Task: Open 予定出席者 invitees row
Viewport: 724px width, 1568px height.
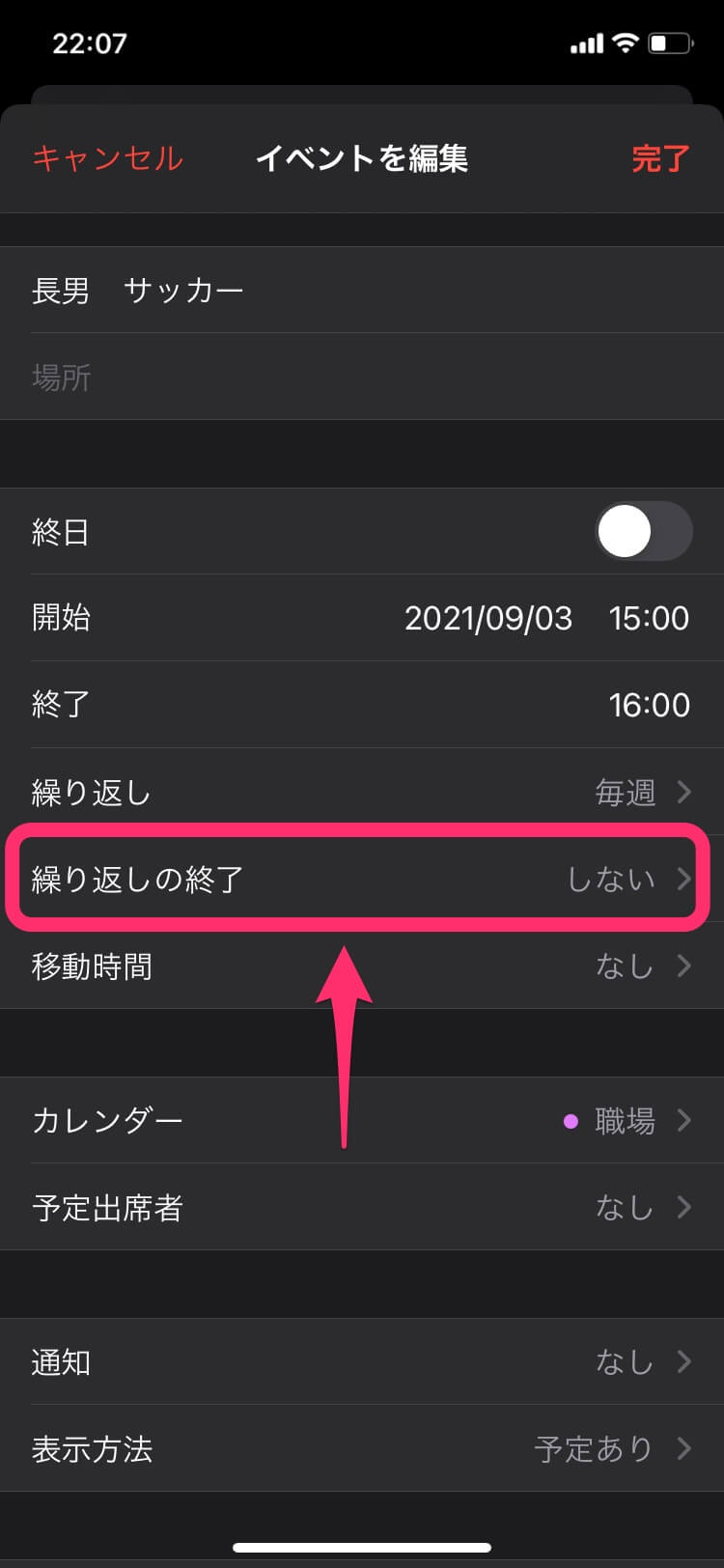Action: point(362,1207)
